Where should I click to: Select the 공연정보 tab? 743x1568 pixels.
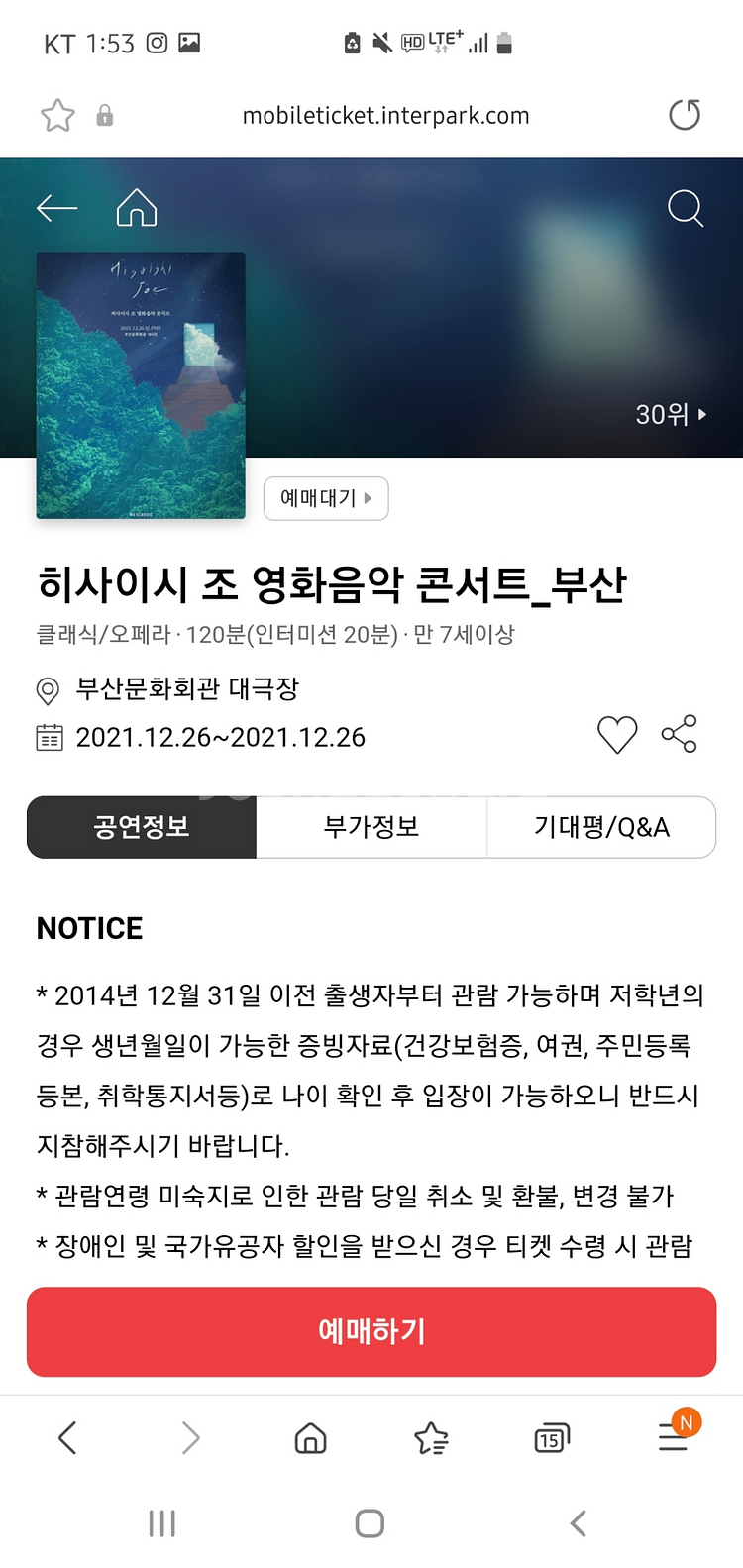click(142, 827)
